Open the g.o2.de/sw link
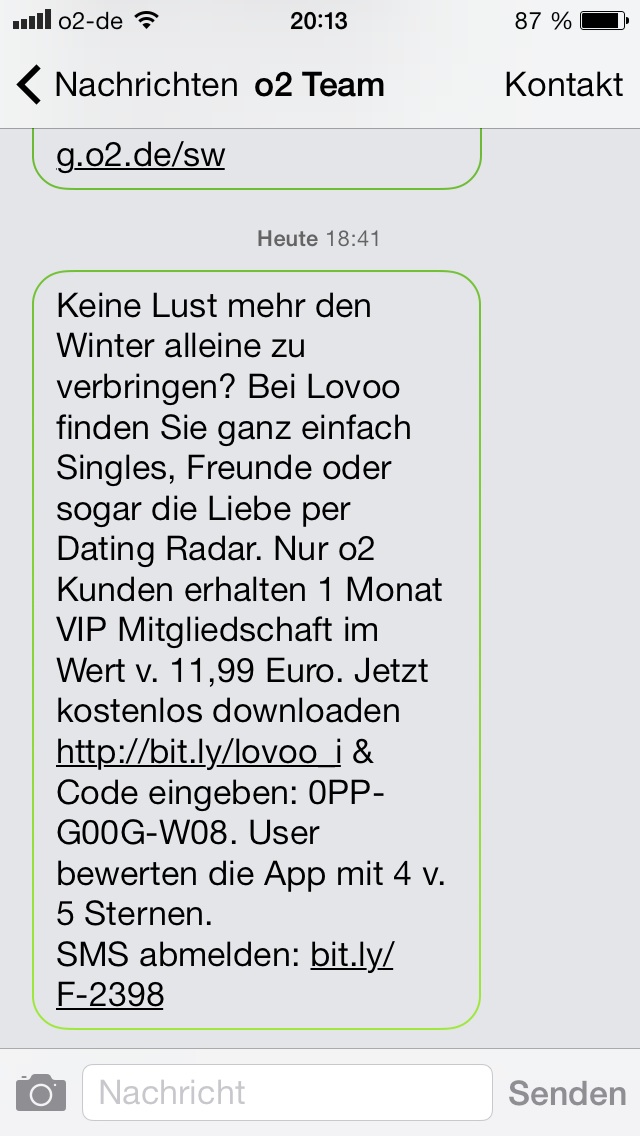 pyautogui.click(x=141, y=157)
